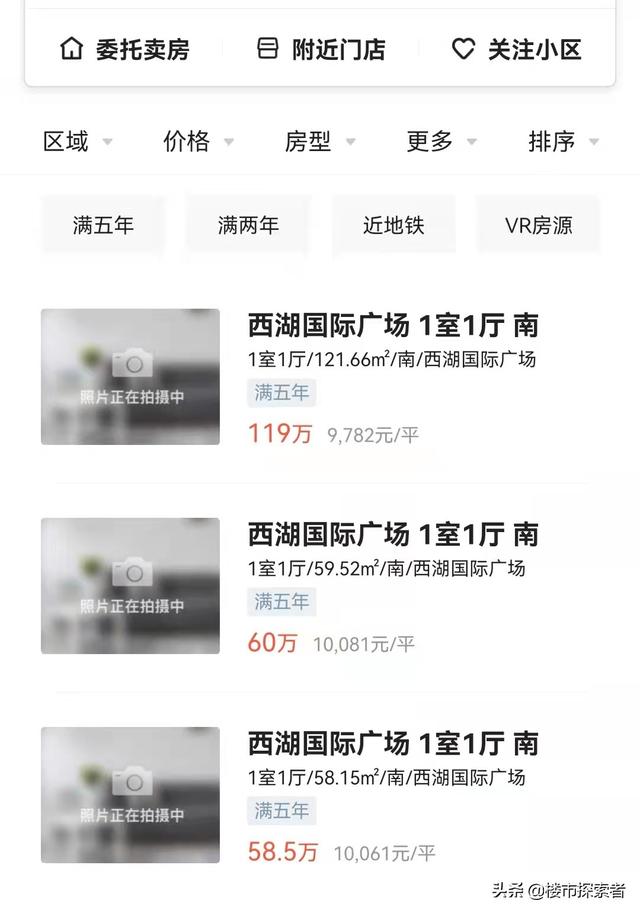Viewport: 640px width, 913px height.
Task: Open the 121.66㎡ listing priced 119万
Action: [392, 378]
